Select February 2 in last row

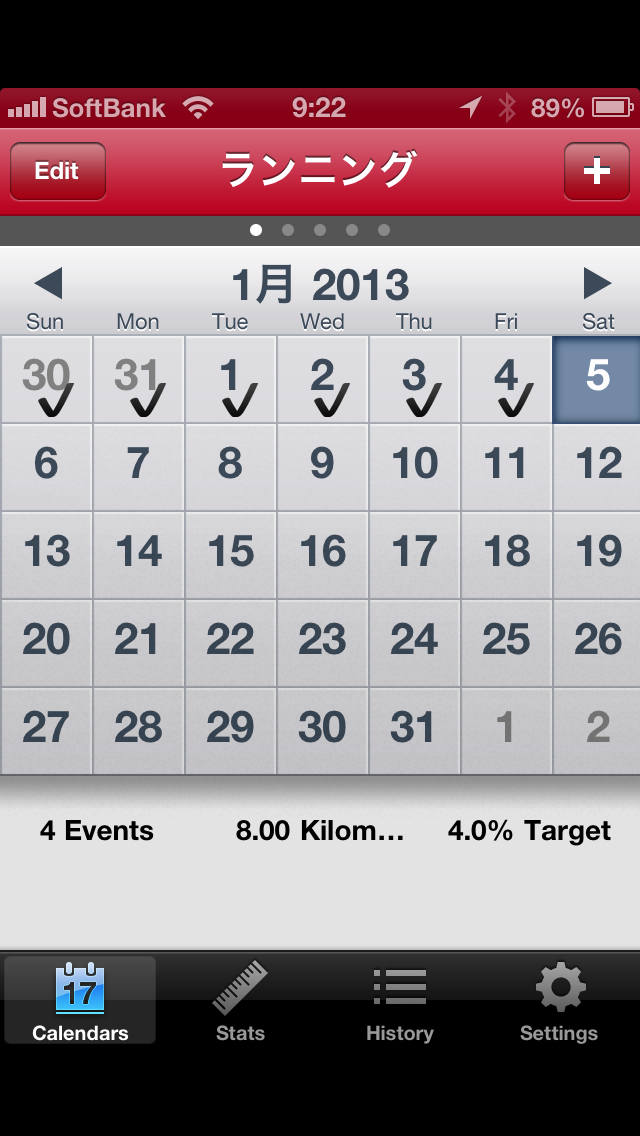[597, 730]
